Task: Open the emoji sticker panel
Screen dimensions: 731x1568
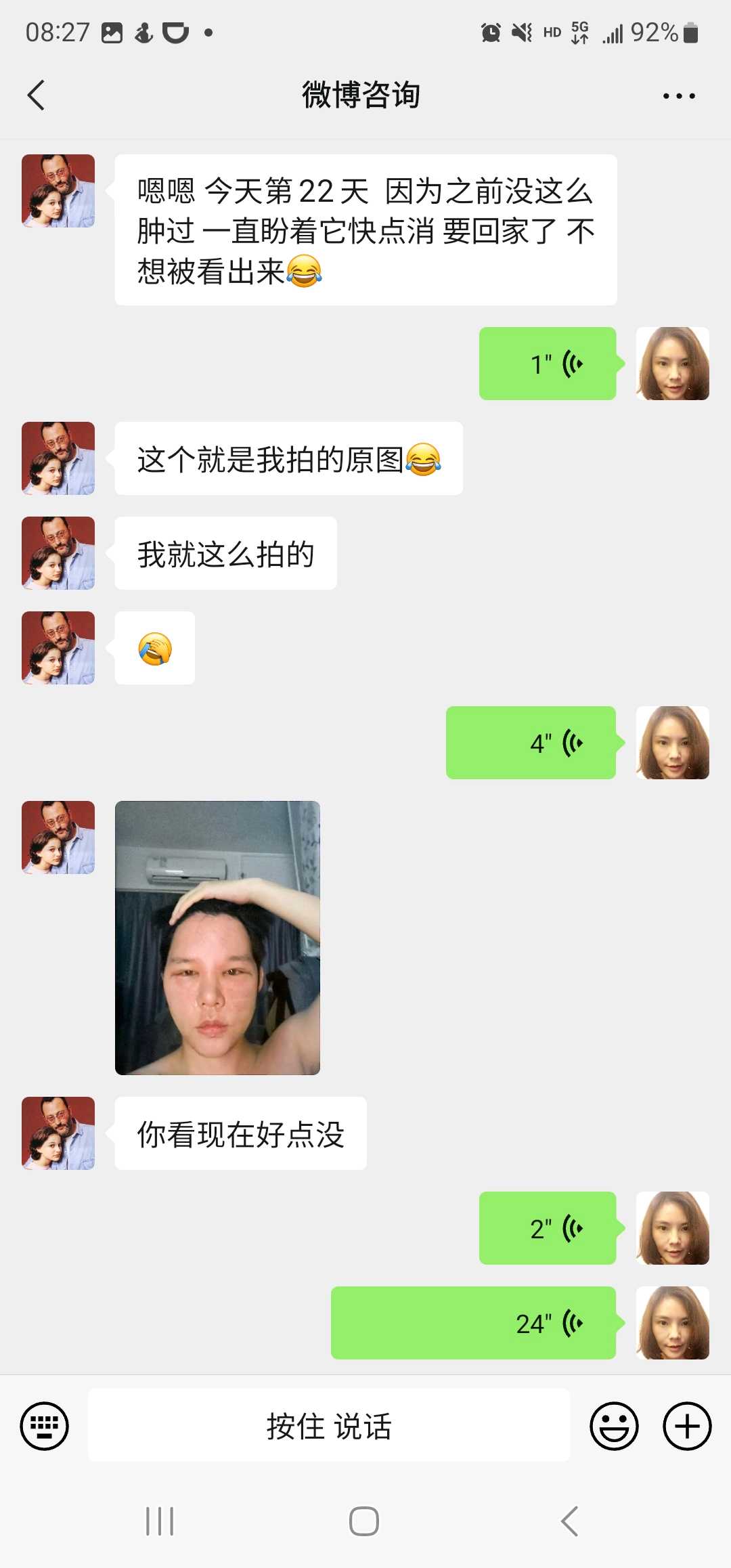Action: (614, 1426)
